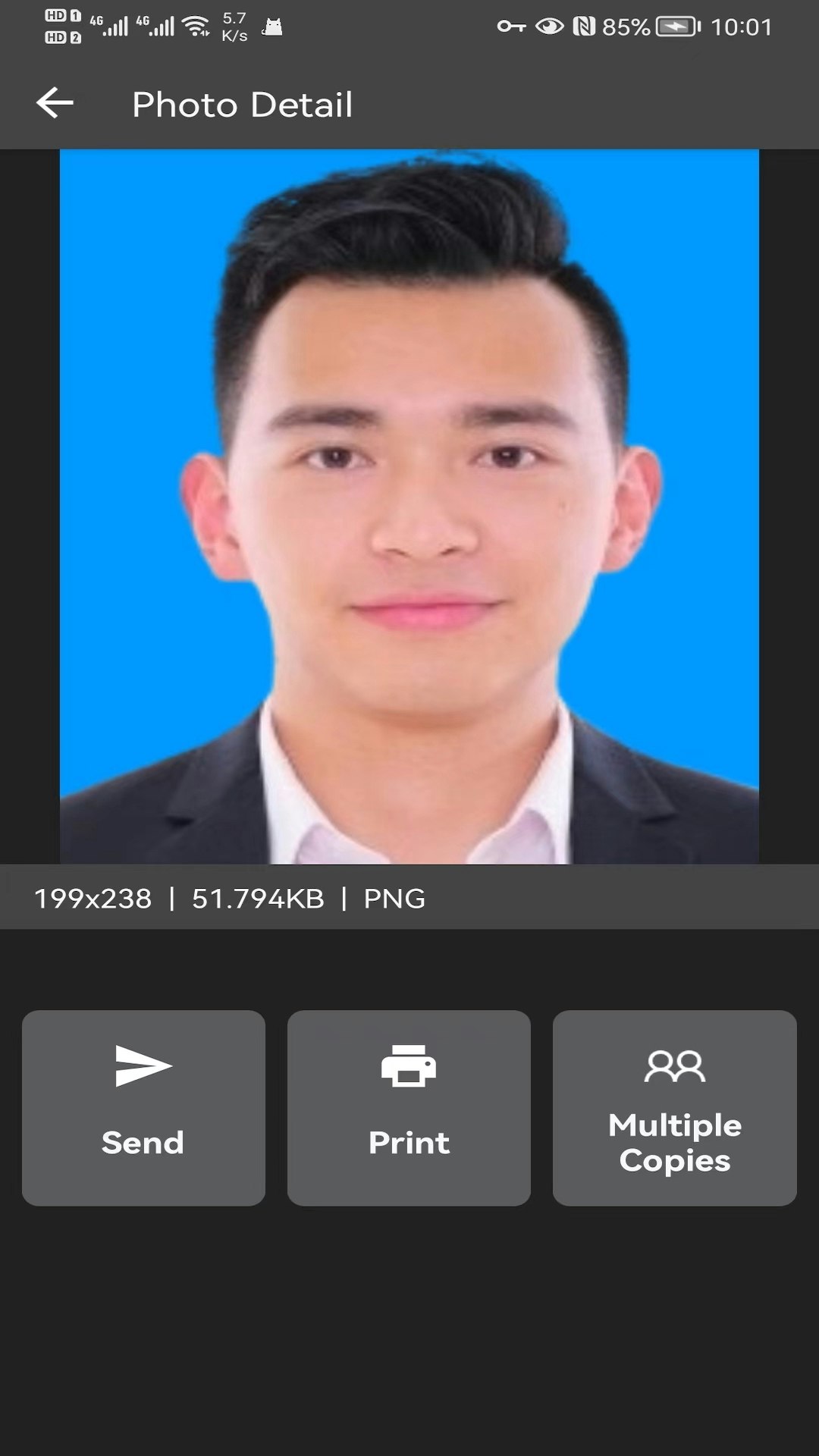Open Multiple Copies option

point(674,1107)
